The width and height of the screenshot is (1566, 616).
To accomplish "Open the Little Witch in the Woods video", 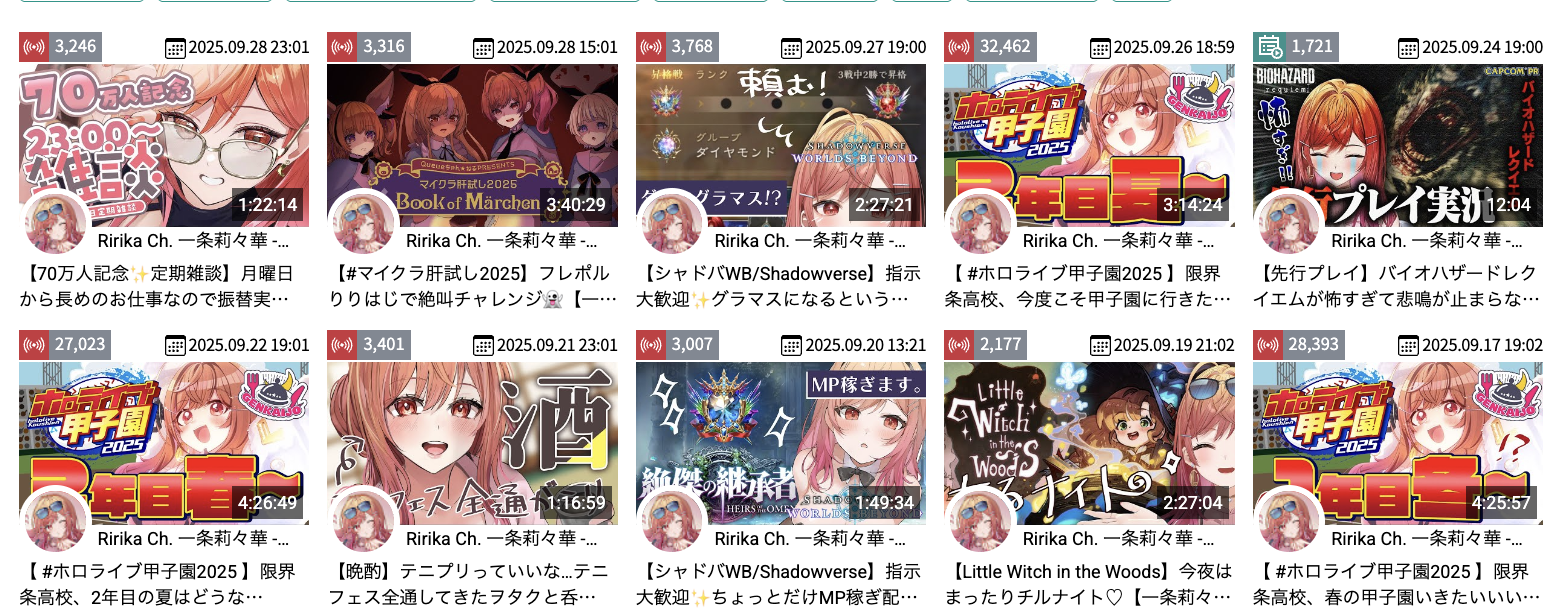I will coord(1089,430).
